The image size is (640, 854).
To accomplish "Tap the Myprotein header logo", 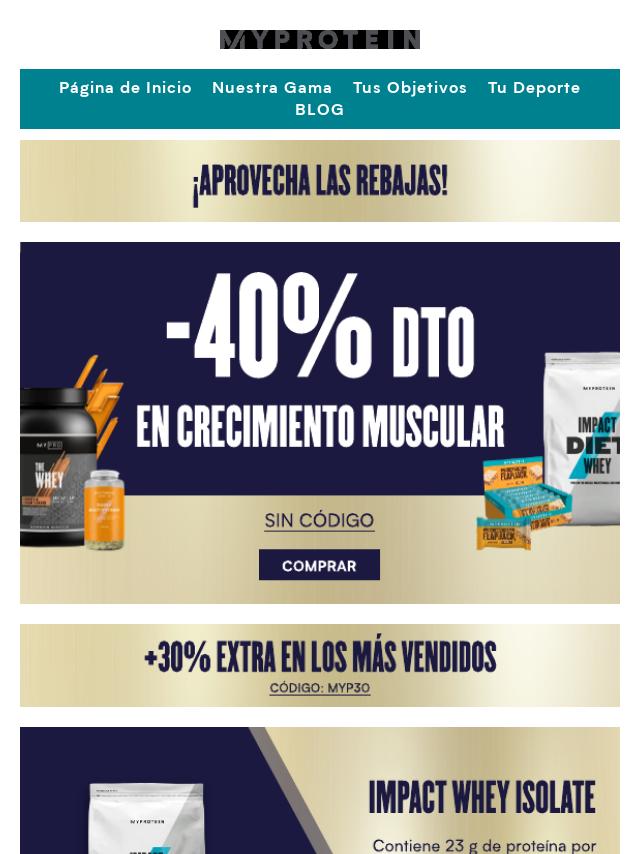I will (320, 40).
